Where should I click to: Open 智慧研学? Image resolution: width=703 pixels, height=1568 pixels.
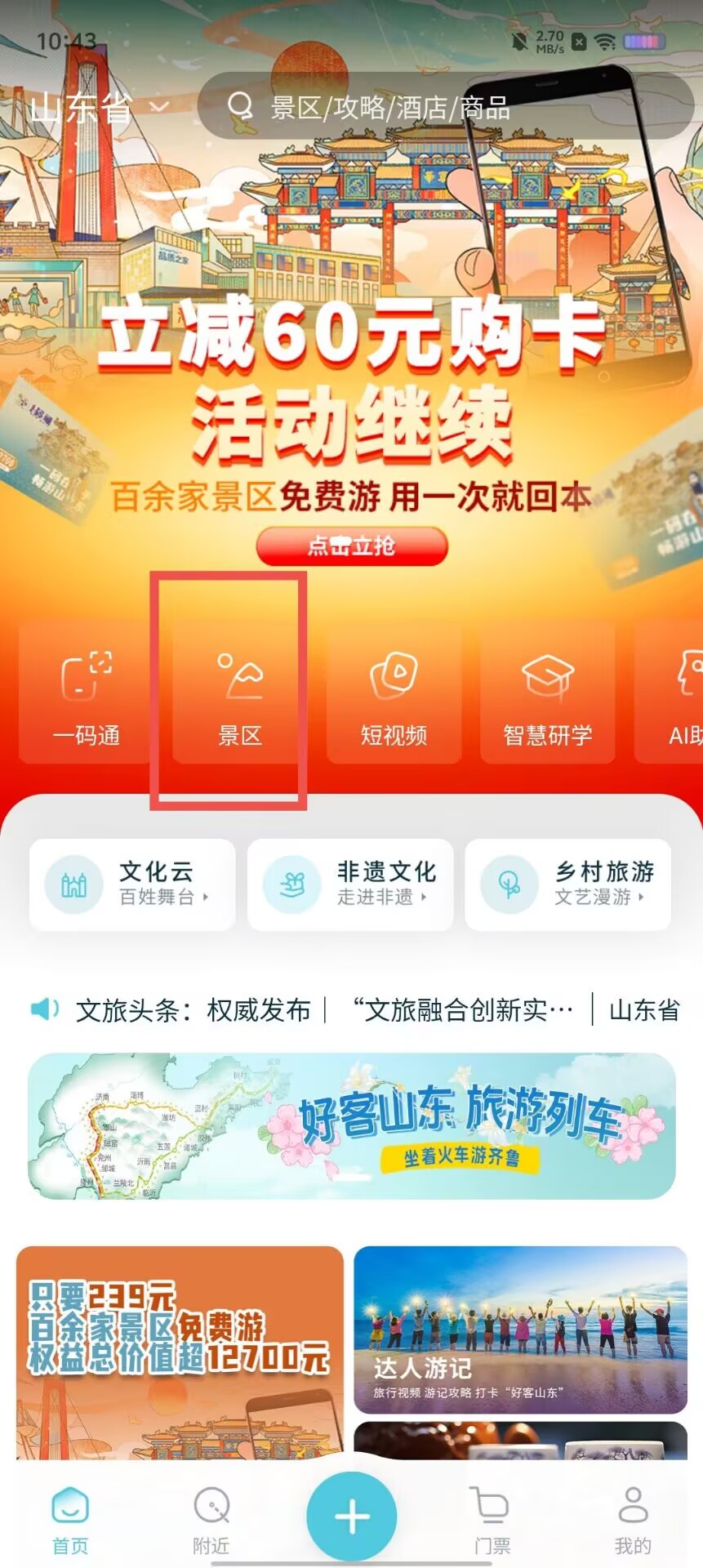click(x=547, y=693)
